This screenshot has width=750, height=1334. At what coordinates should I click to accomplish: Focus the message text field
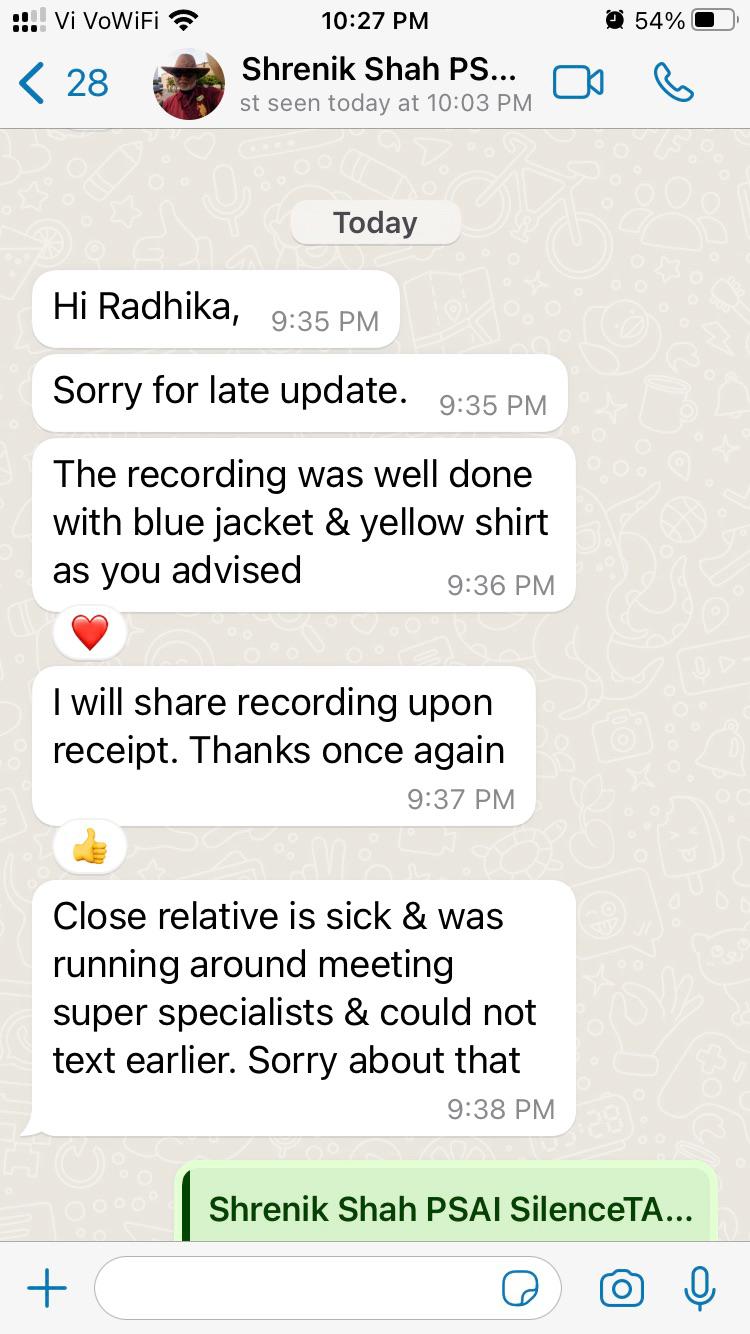(300, 1288)
